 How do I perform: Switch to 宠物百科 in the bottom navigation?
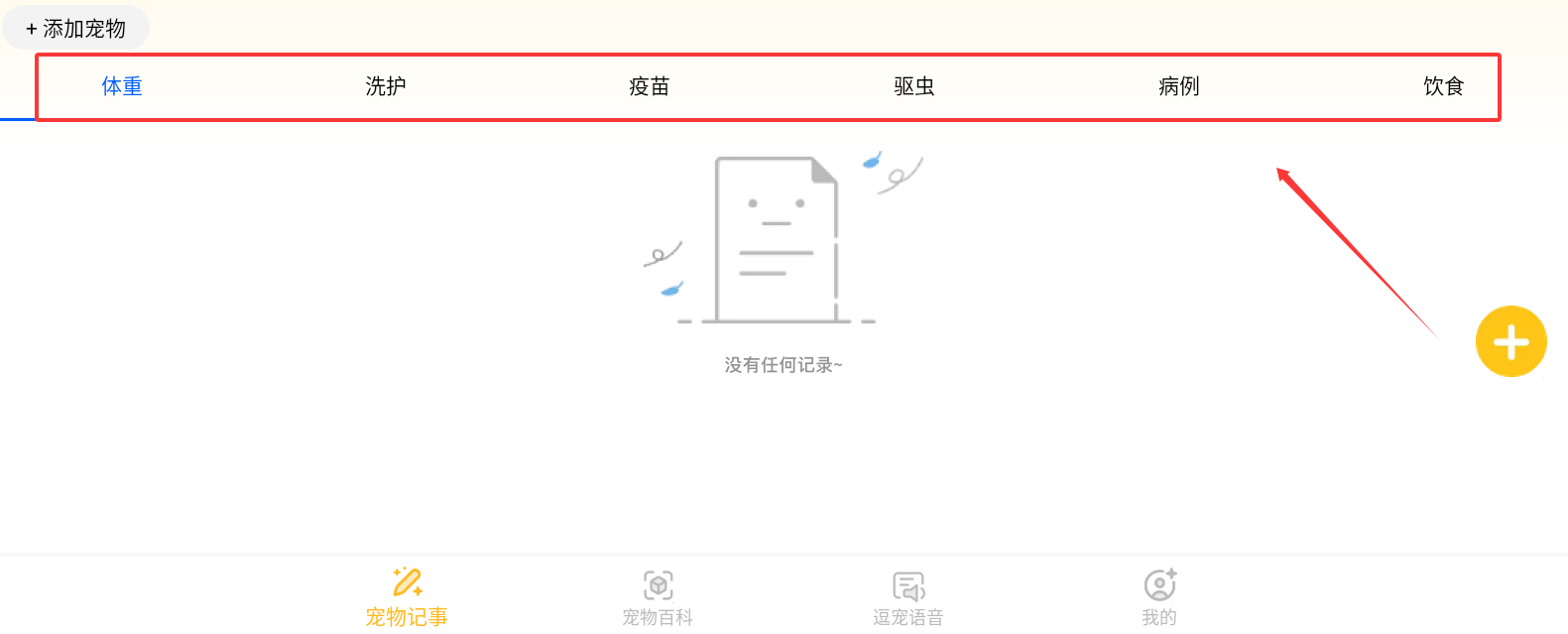(658, 597)
